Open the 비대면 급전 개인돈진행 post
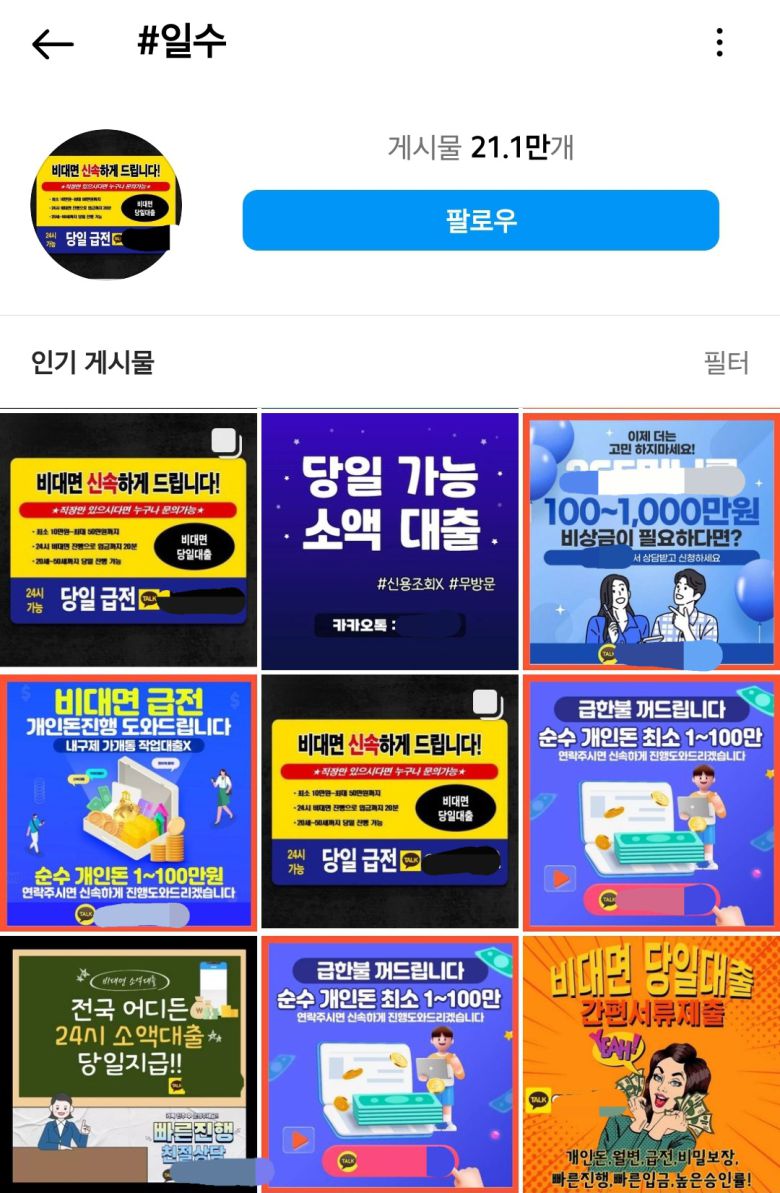Image resolution: width=780 pixels, height=1193 pixels. [128, 802]
